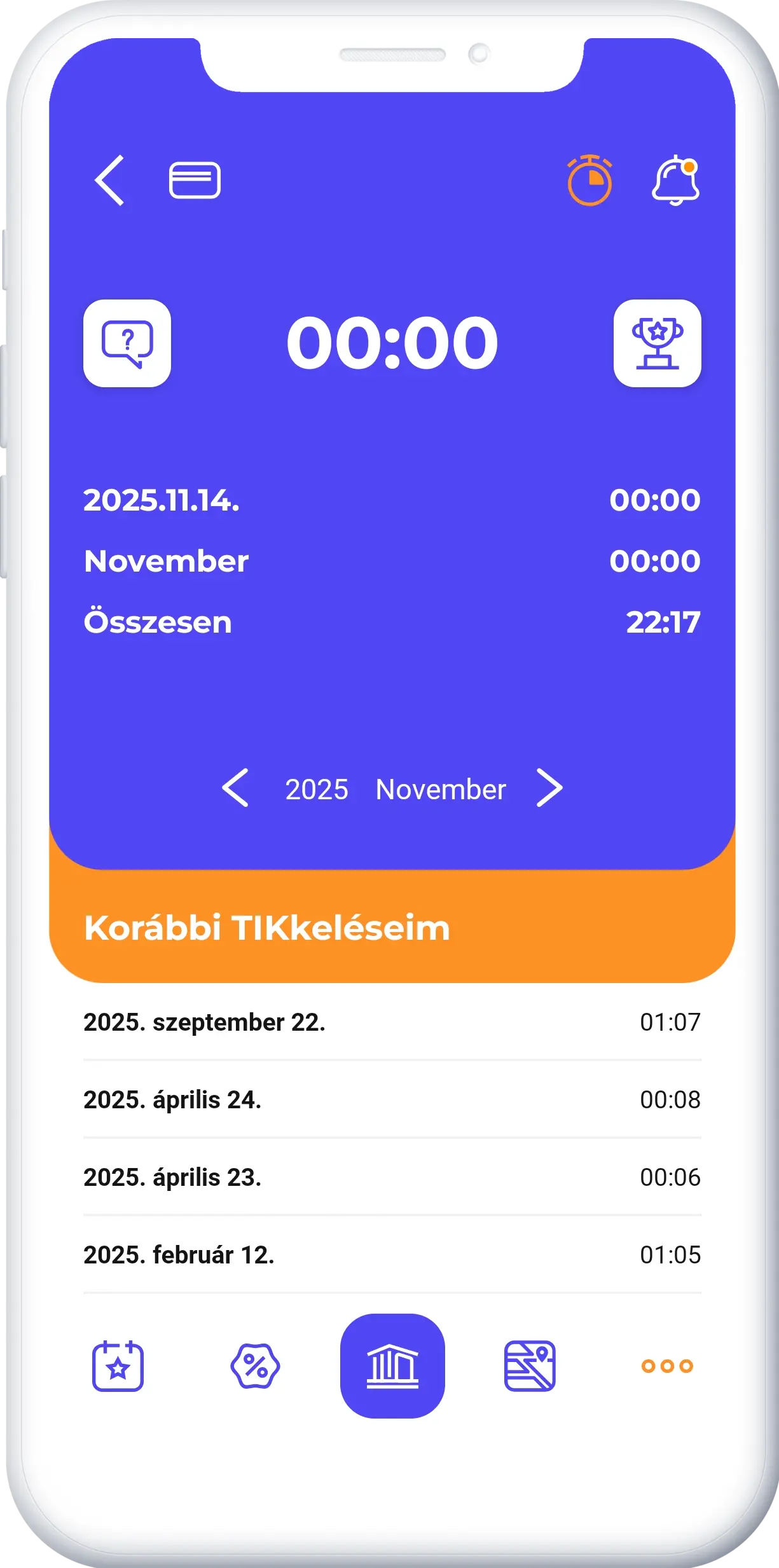Select the highlighted library building tab
779x1568 pixels.
point(392,1366)
